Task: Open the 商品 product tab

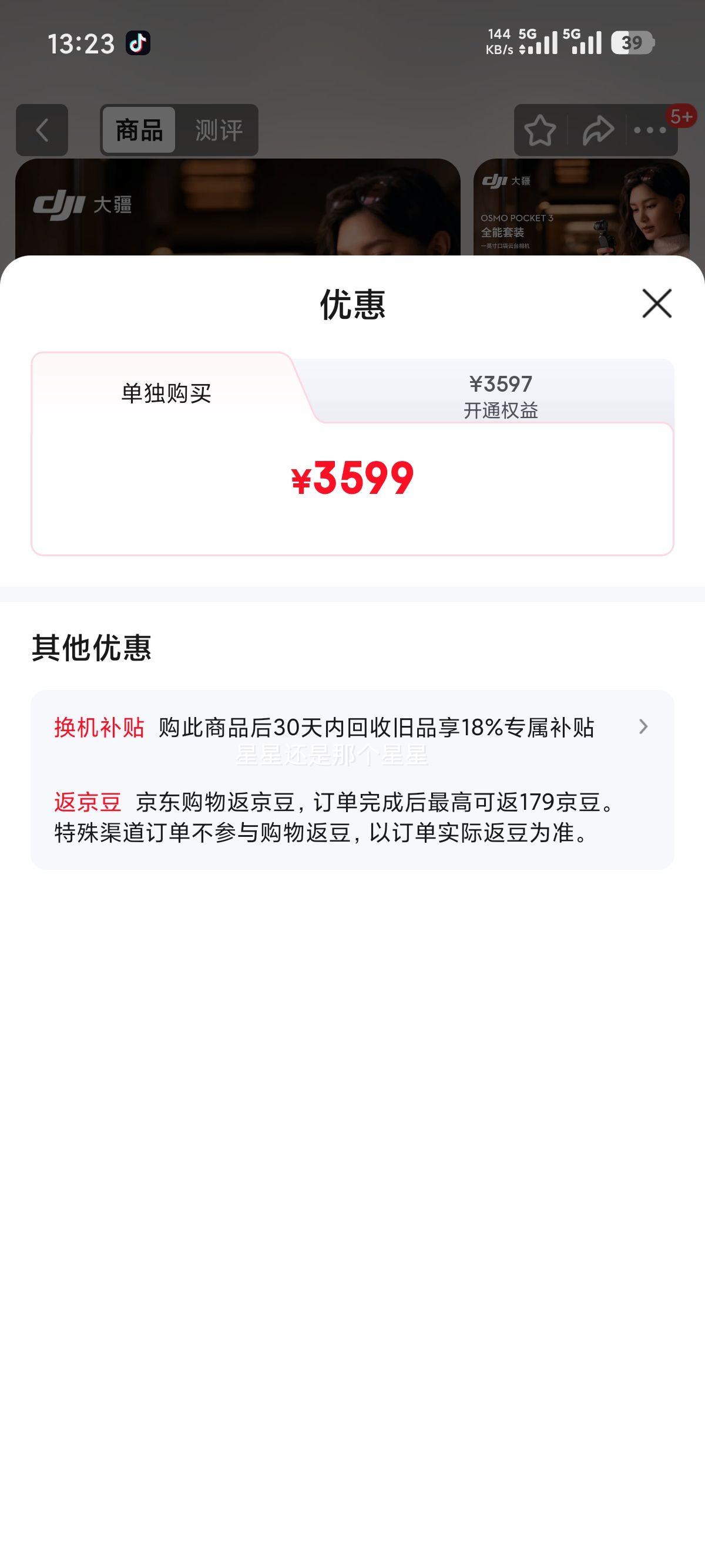Action: [139, 129]
